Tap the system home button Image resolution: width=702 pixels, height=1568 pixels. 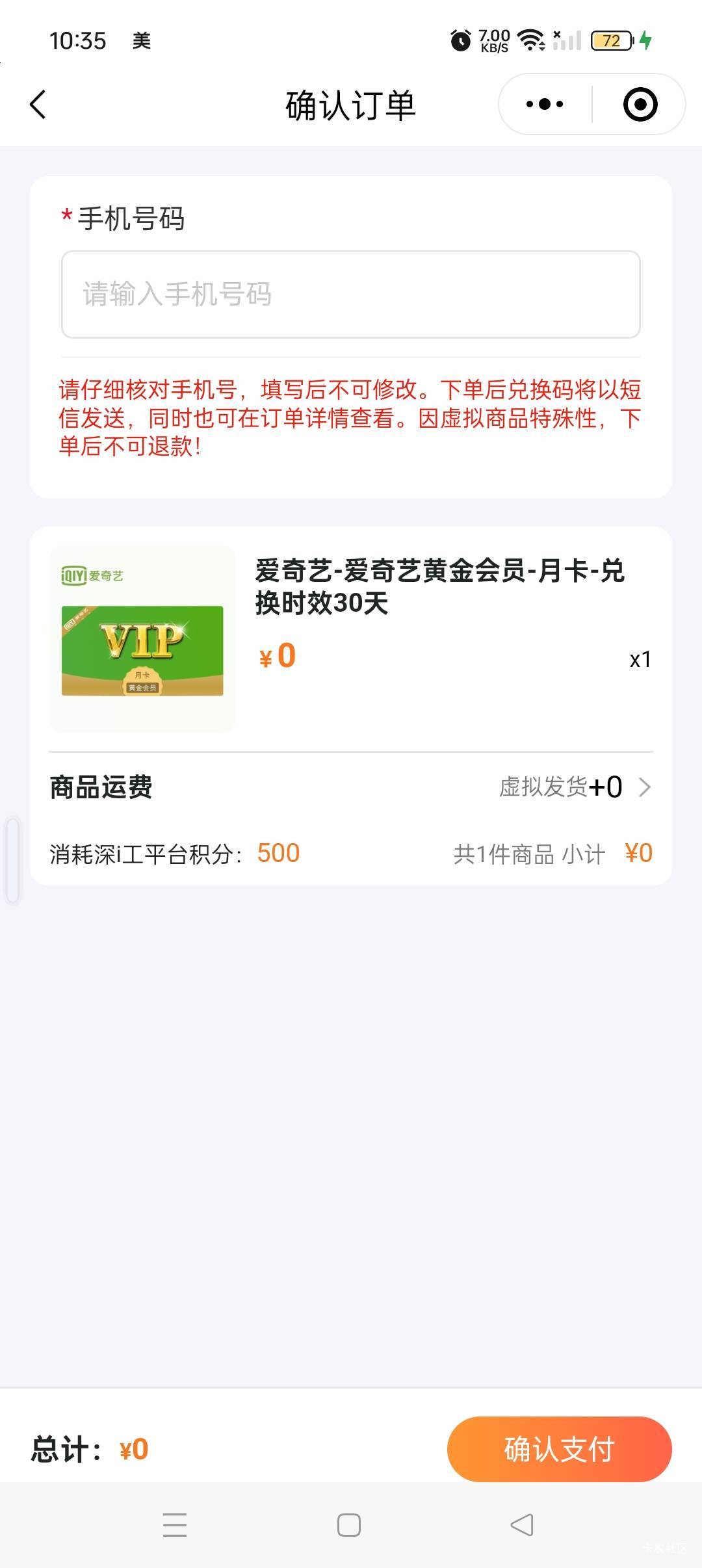coord(349,1525)
